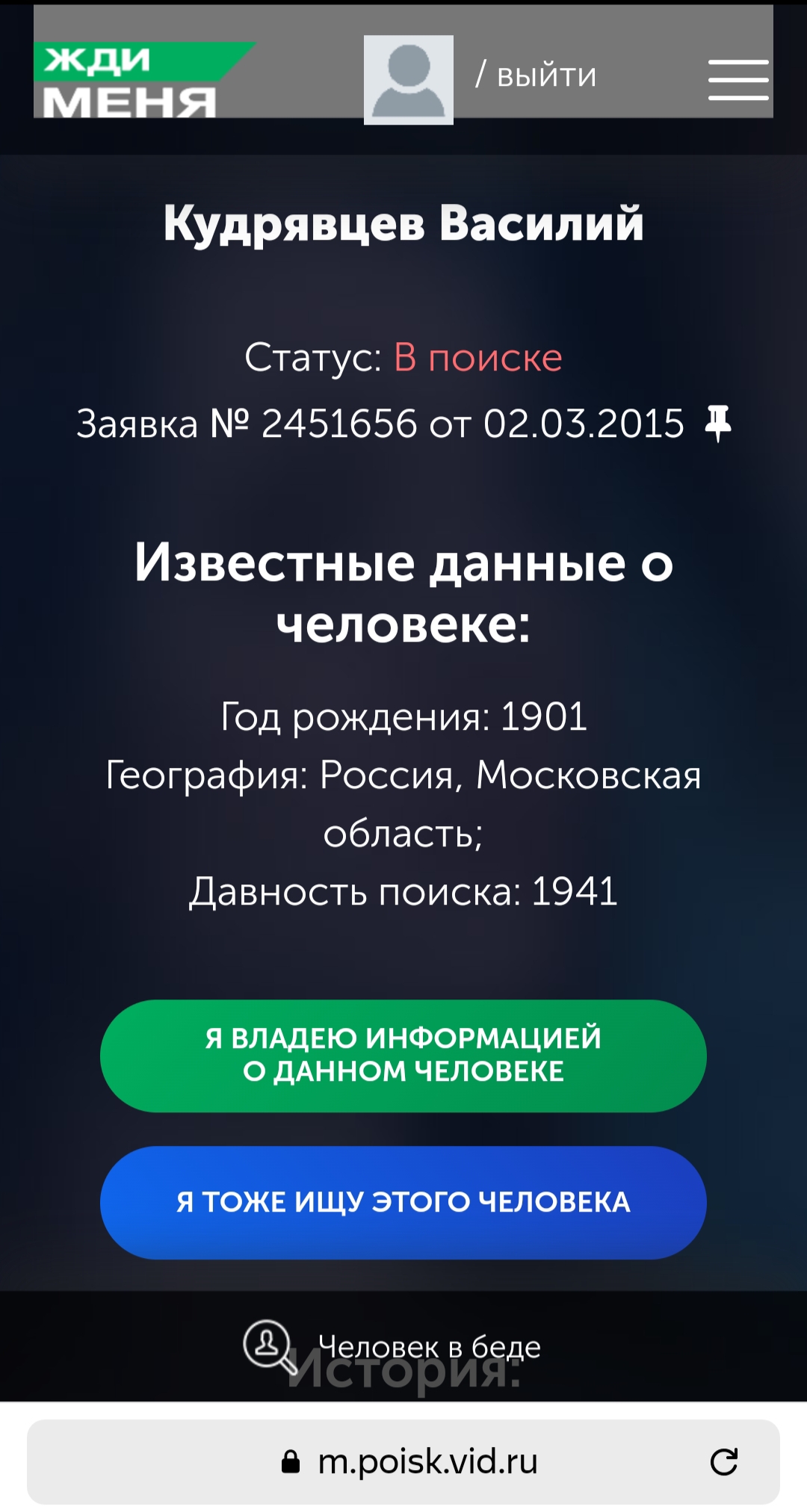Image resolution: width=807 pixels, height=1512 pixels.
Task: Select Я тоже ищу этого человека
Action: (403, 1202)
